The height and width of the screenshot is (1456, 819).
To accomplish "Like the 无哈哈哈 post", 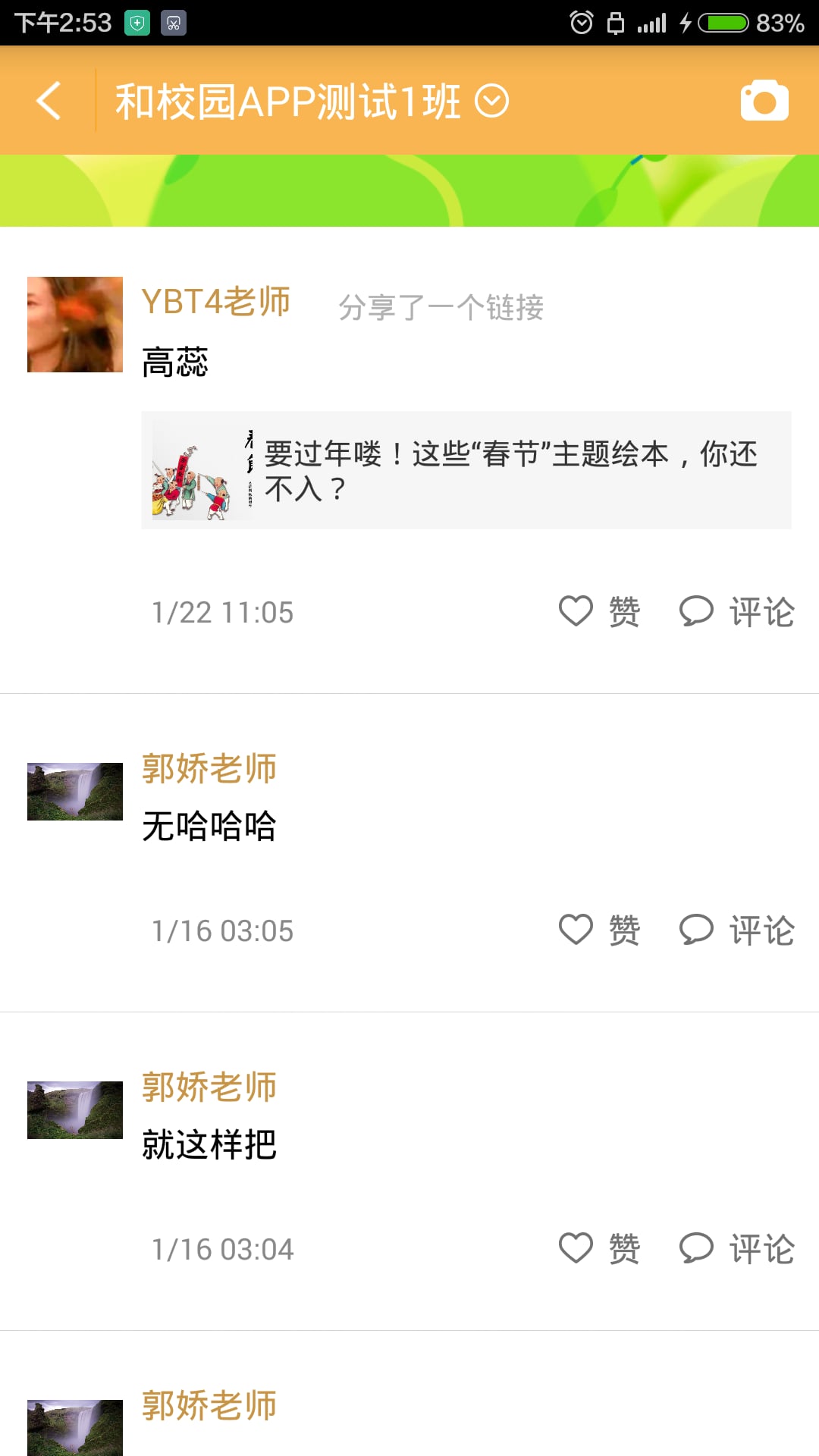I will [x=600, y=930].
